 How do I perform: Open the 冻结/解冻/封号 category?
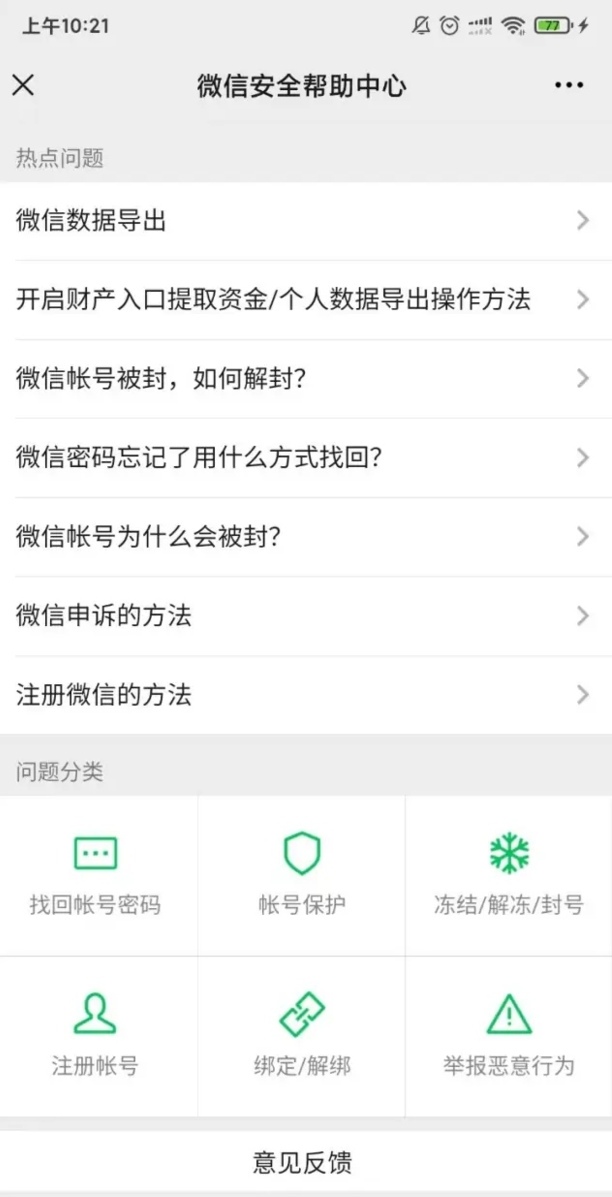[508, 876]
